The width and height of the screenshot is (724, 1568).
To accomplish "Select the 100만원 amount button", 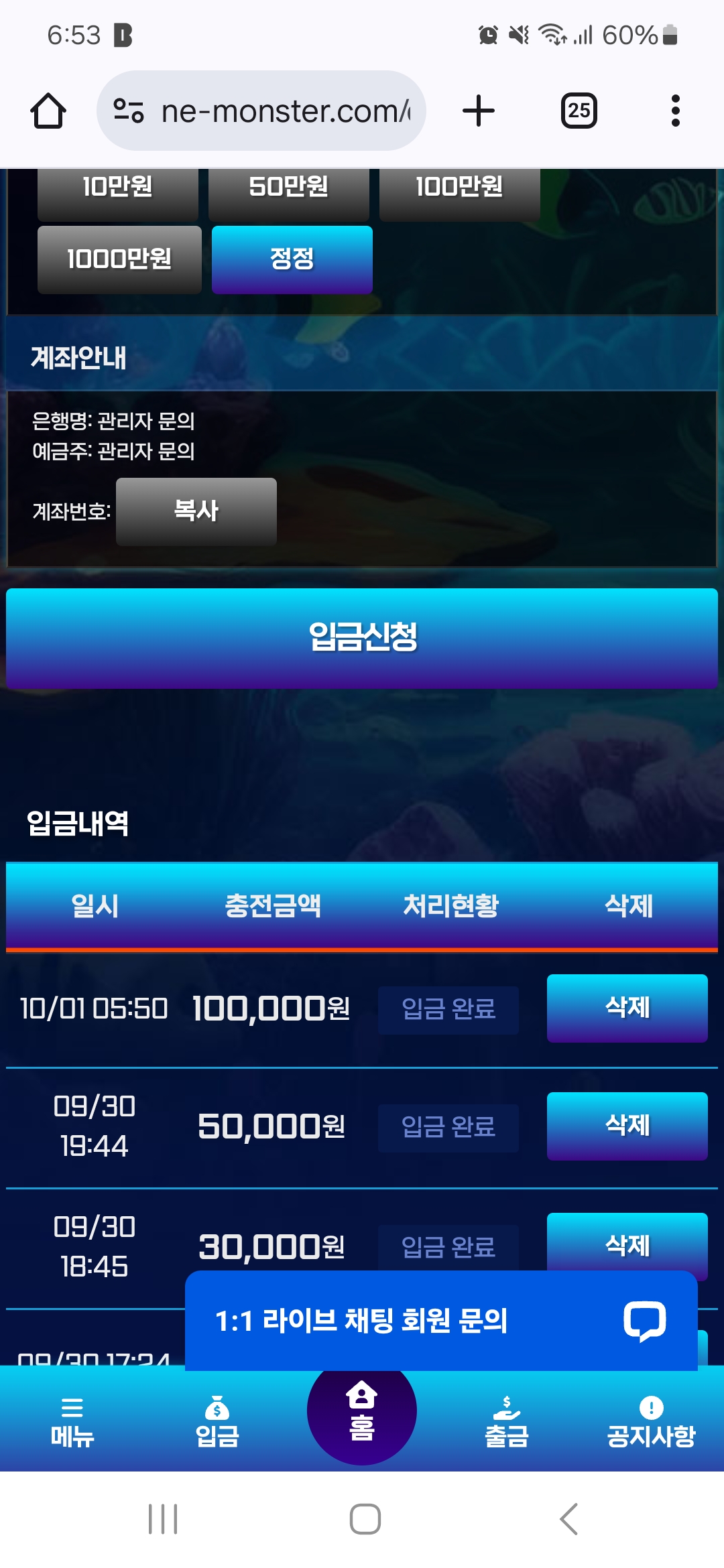I will [x=459, y=191].
